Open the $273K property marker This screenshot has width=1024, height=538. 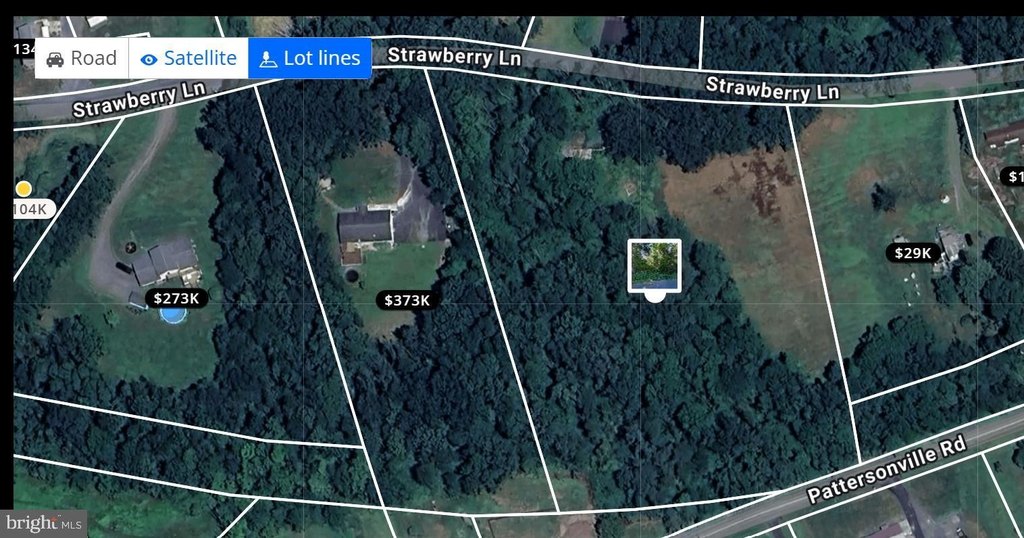pos(178,298)
